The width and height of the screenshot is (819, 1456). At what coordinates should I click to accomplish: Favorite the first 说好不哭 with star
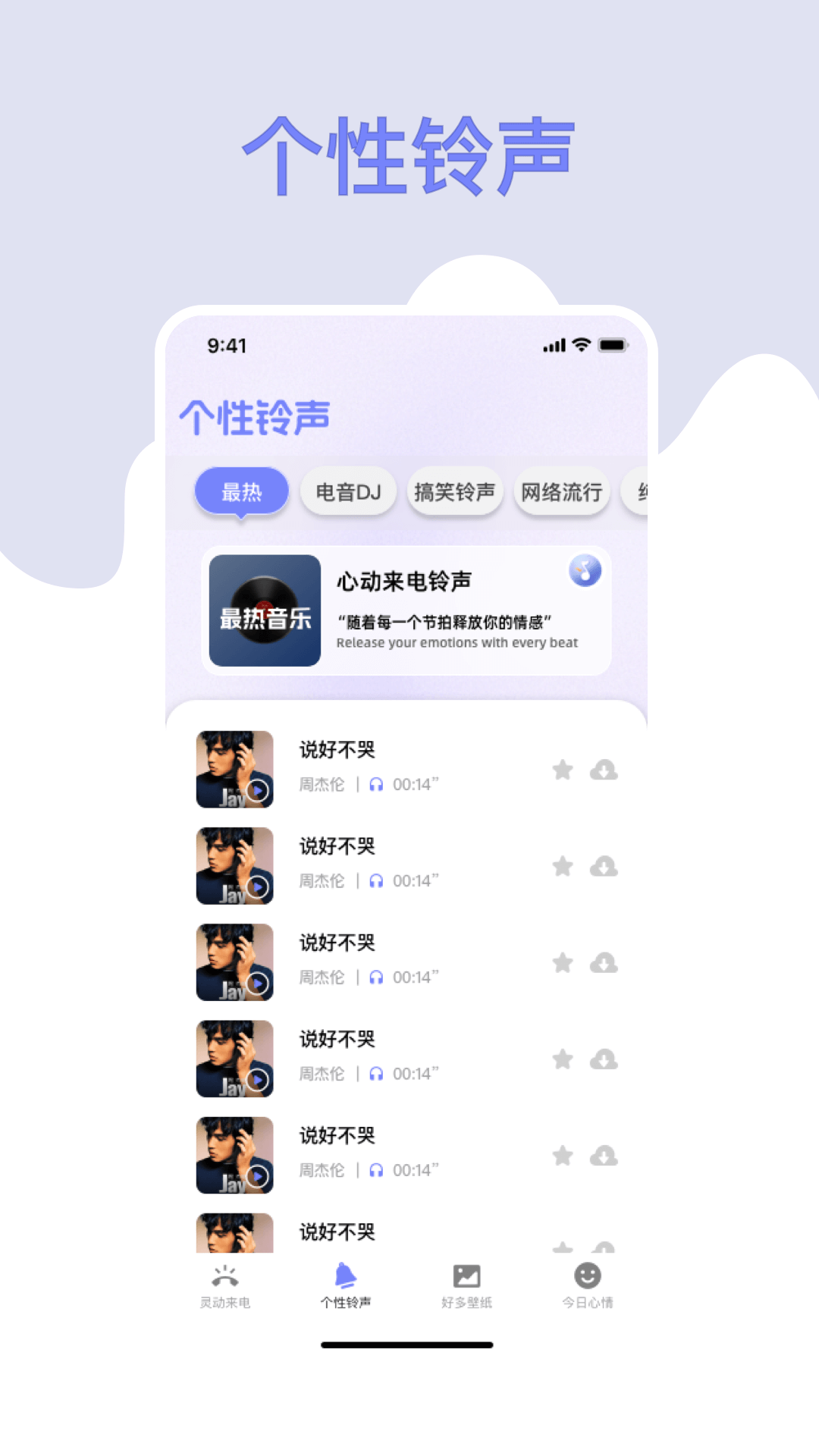pyautogui.click(x=562, y=770)
